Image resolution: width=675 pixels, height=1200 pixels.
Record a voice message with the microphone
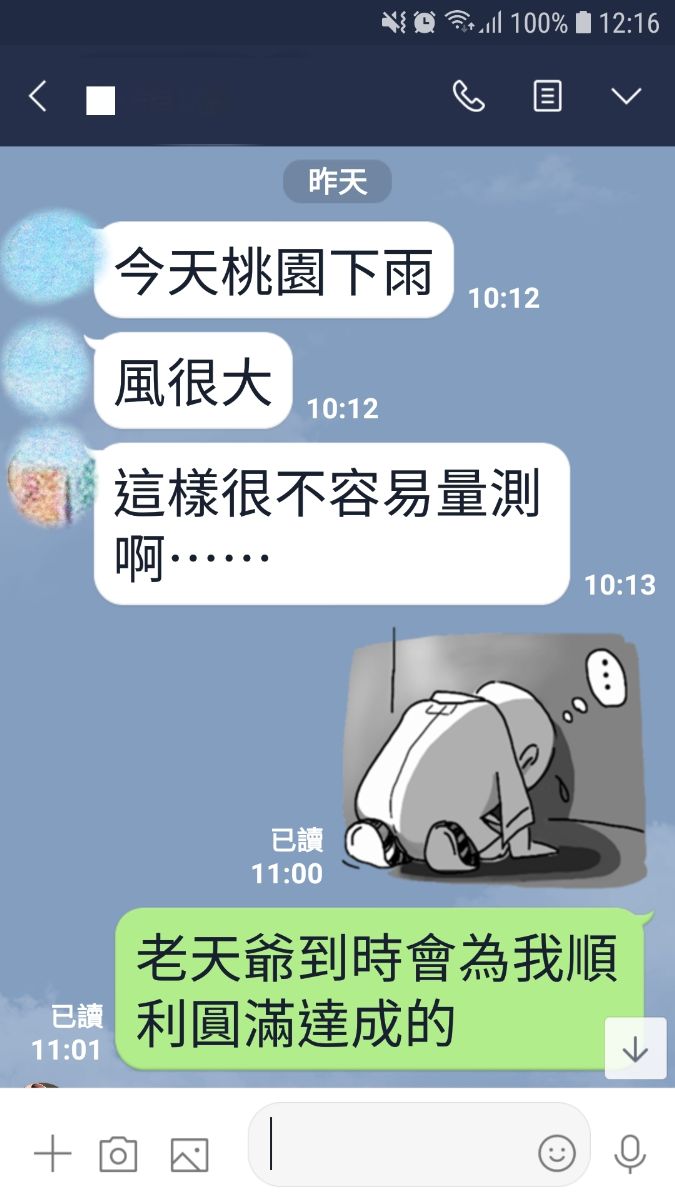(x=629, y=1154)
